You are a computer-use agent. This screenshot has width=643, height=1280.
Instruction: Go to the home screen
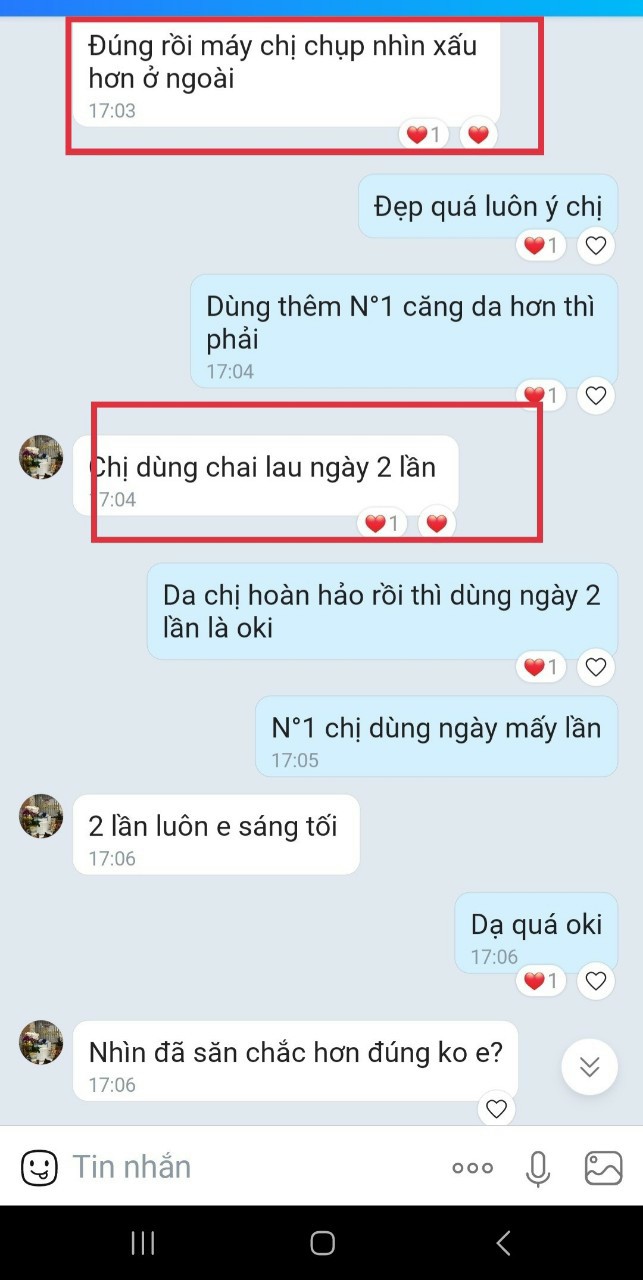pos(322,1243)
